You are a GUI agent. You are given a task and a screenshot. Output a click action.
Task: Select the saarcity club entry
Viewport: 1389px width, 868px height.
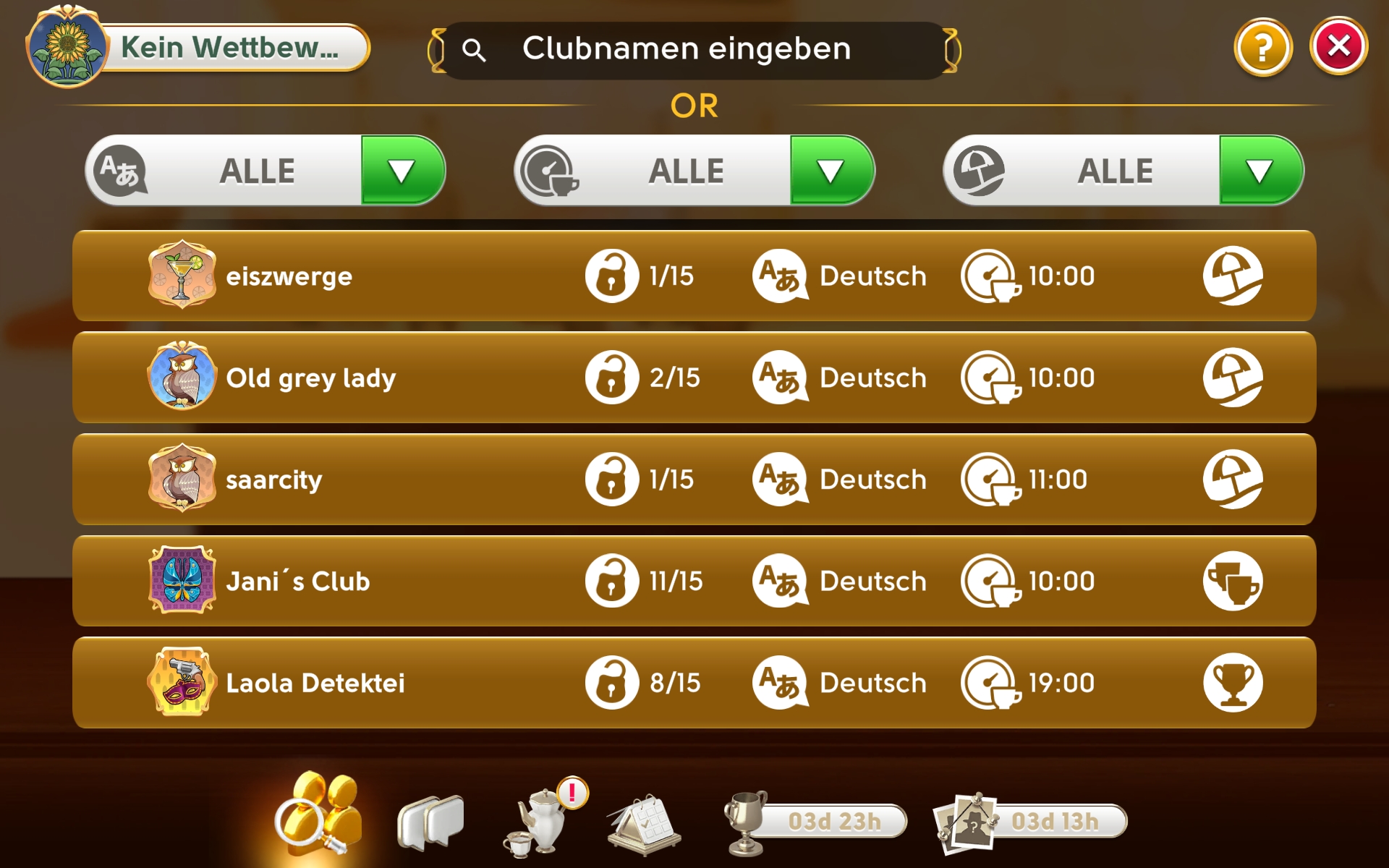click(x=693, y=480)
